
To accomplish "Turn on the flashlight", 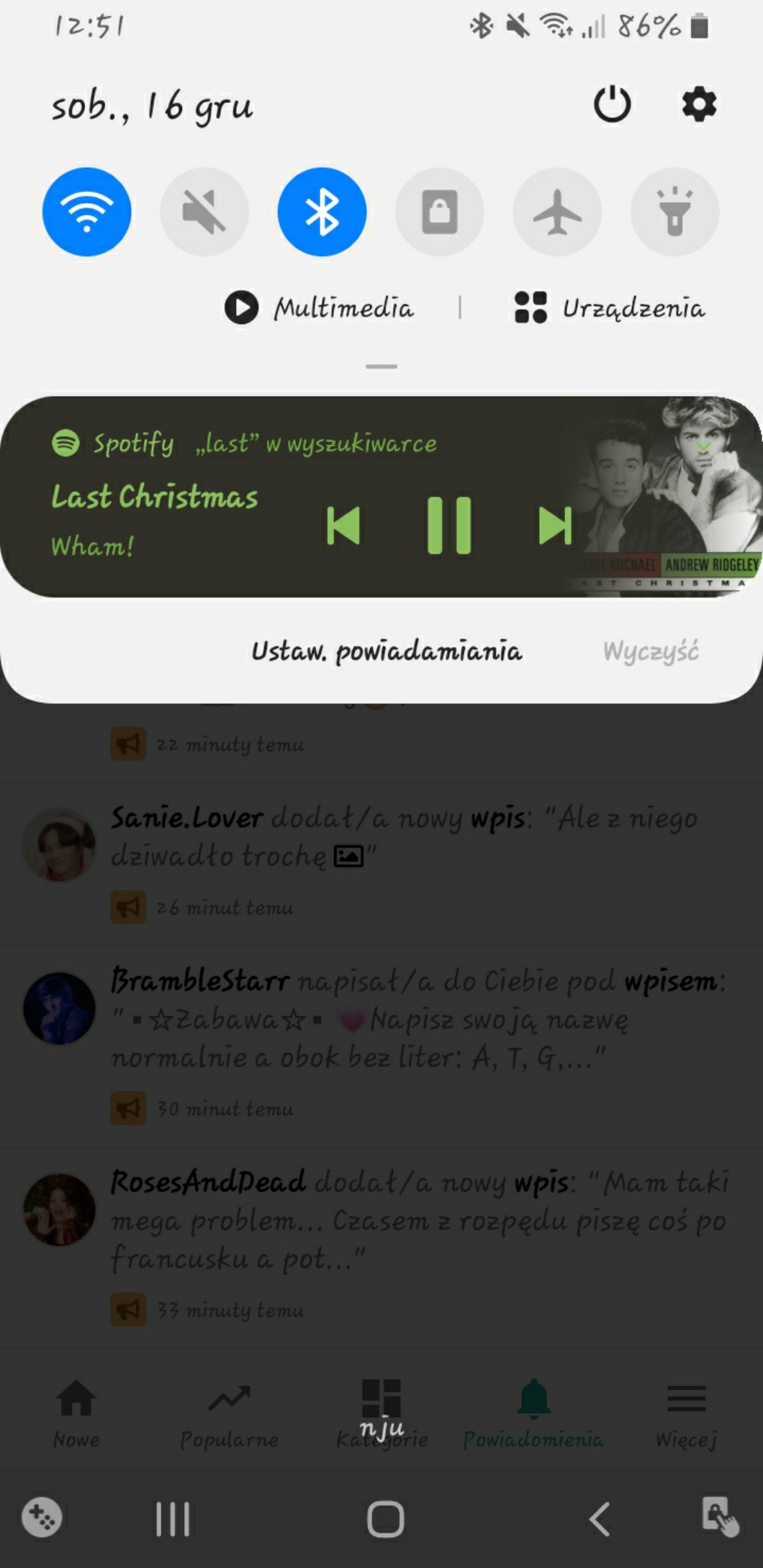I will 674,212.
